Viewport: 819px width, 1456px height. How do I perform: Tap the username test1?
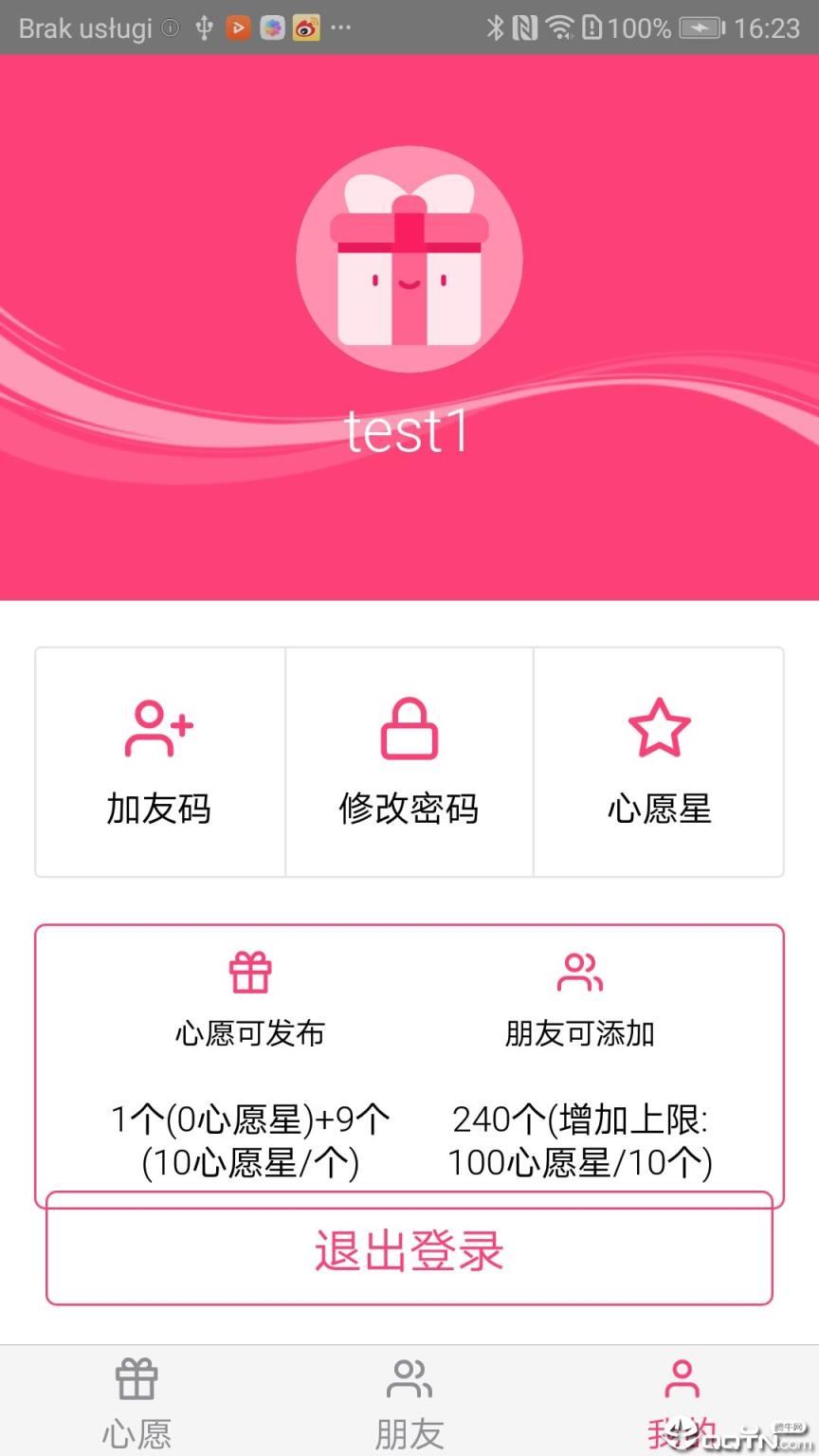tap(409, 431)
